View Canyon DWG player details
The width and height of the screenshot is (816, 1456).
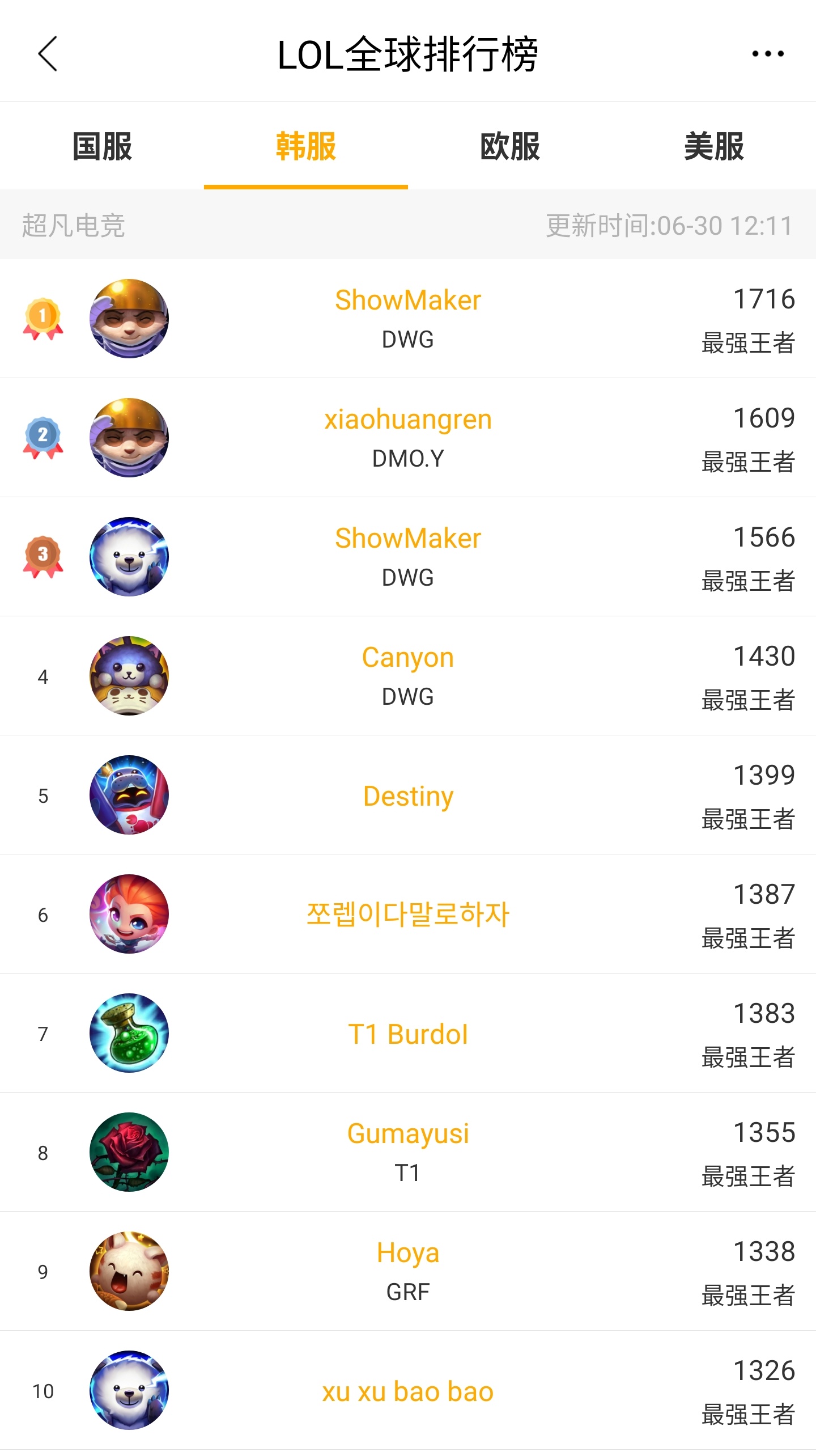point(408,675)
